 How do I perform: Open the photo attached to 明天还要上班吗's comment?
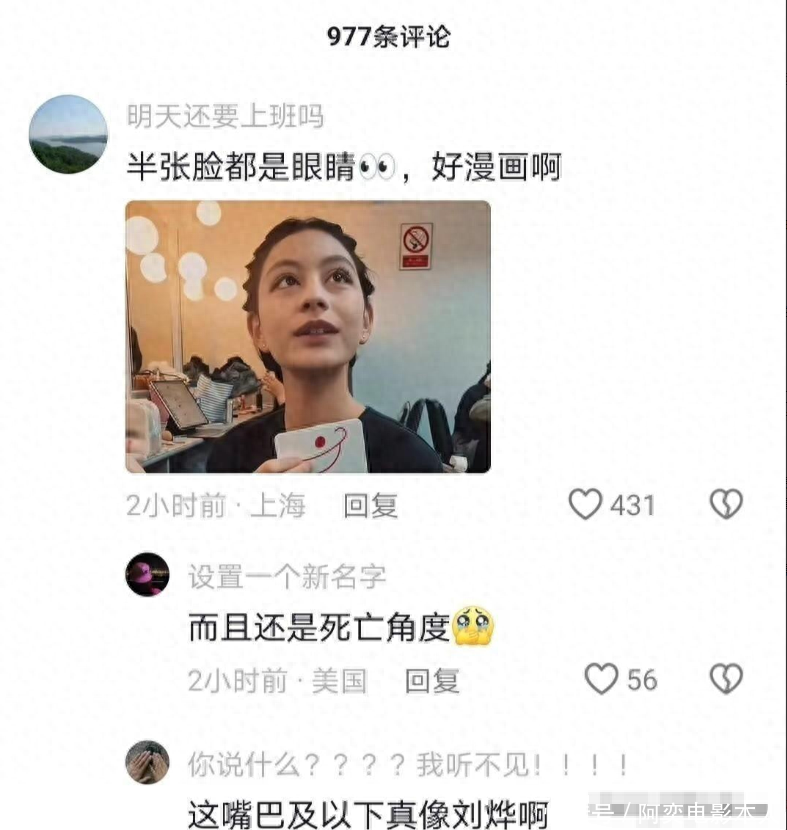pos(308,336)
